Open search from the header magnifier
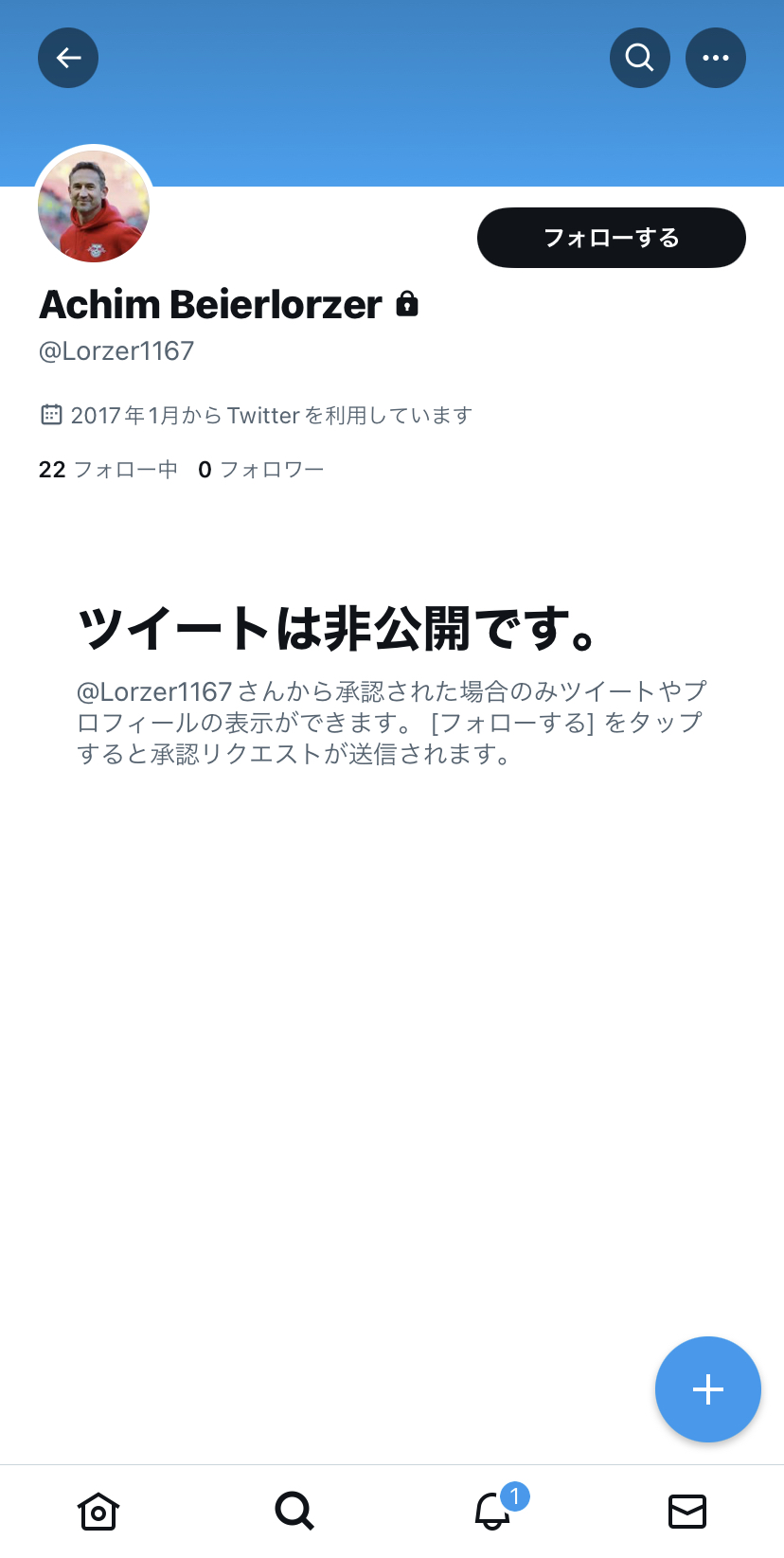Screen dimensions: 784x1558 pos(640,58)
